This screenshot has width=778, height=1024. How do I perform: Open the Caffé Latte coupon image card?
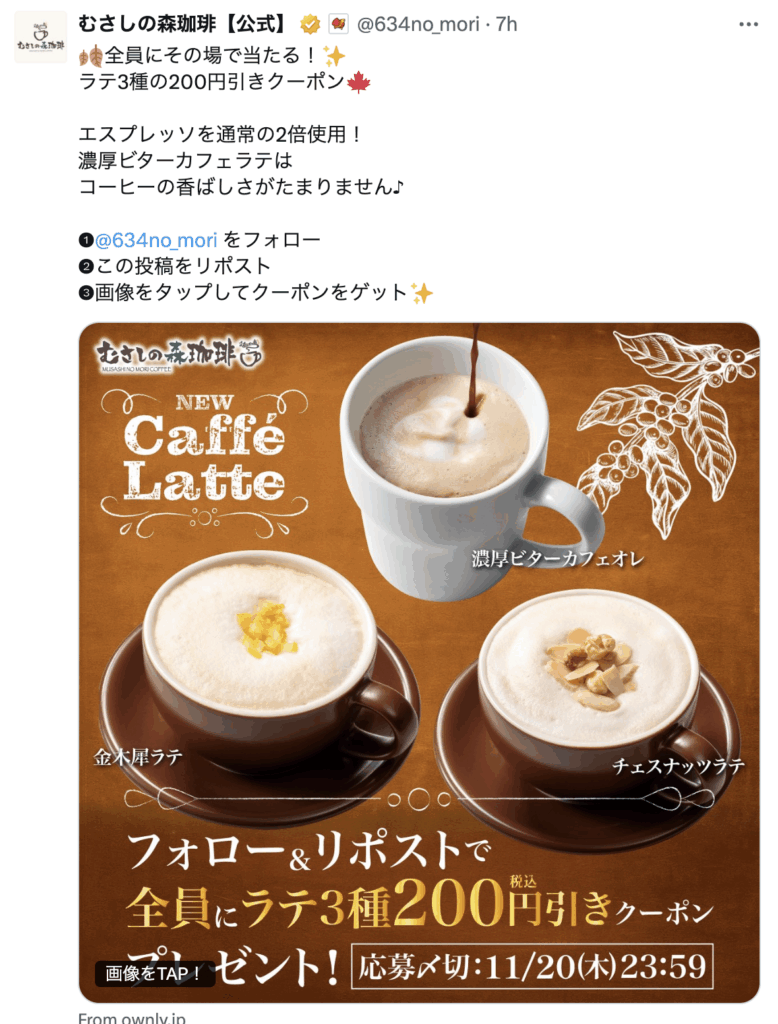419,660
